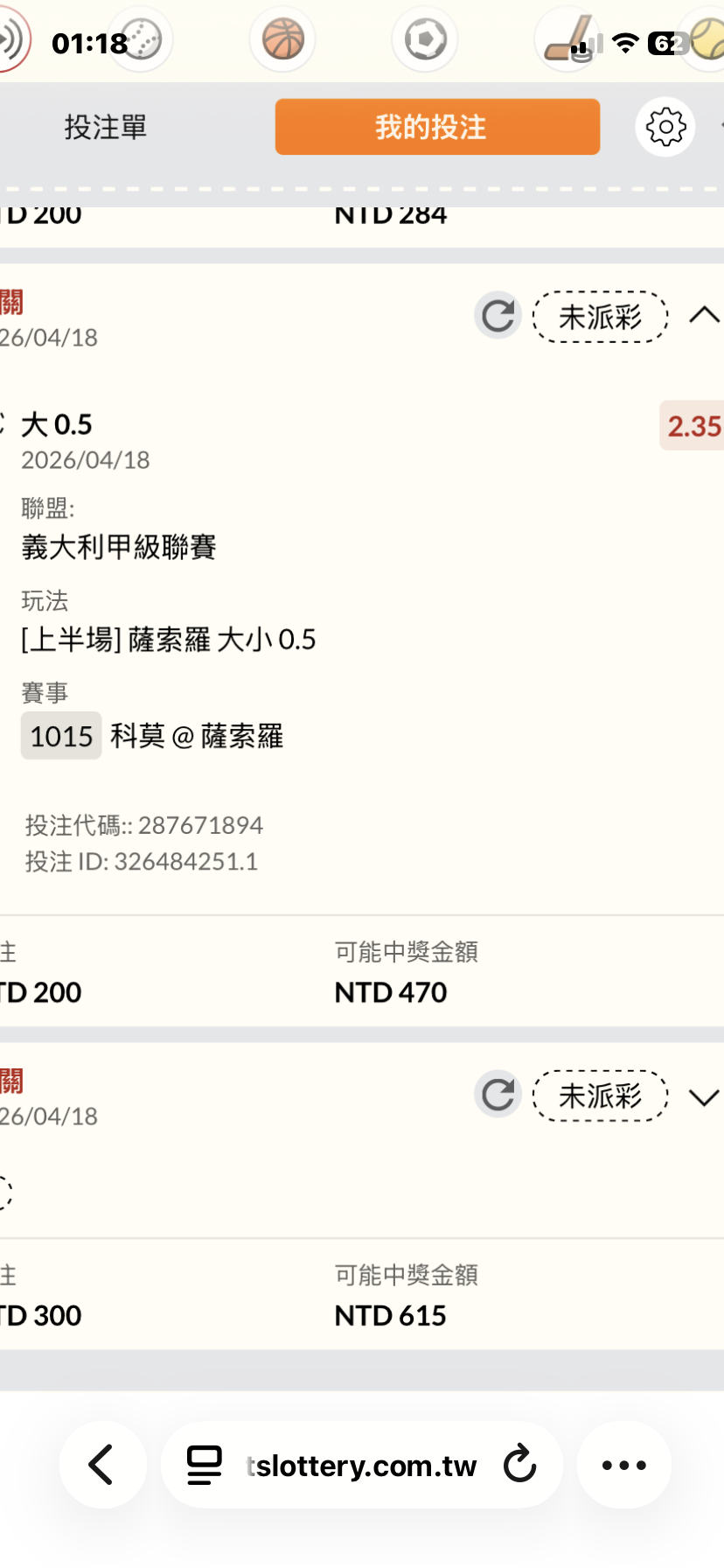This screenshot has width=724, height=1568.
Task: Open the browser overflow menu
Action: [624, 1465]
